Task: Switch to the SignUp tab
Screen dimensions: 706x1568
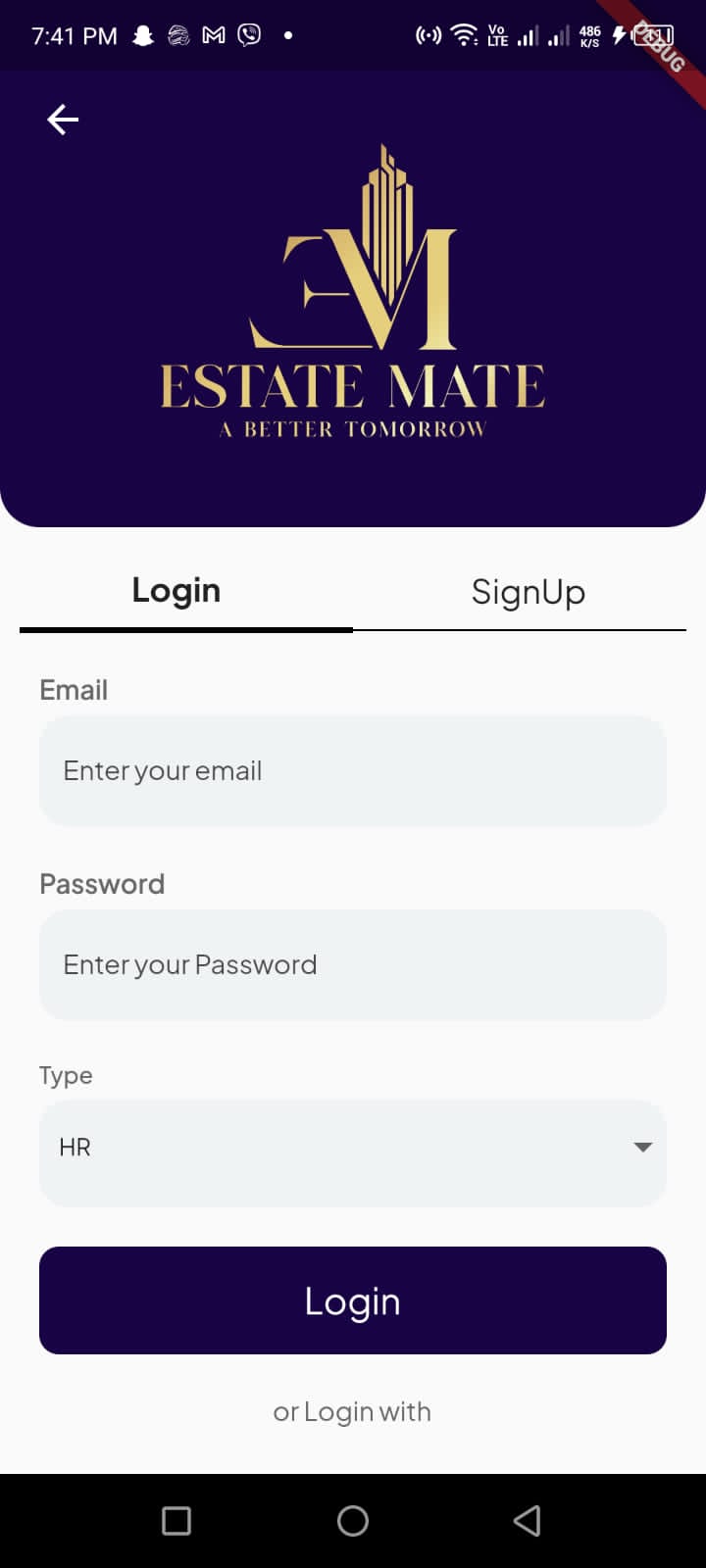Action: tap(529, 592)
